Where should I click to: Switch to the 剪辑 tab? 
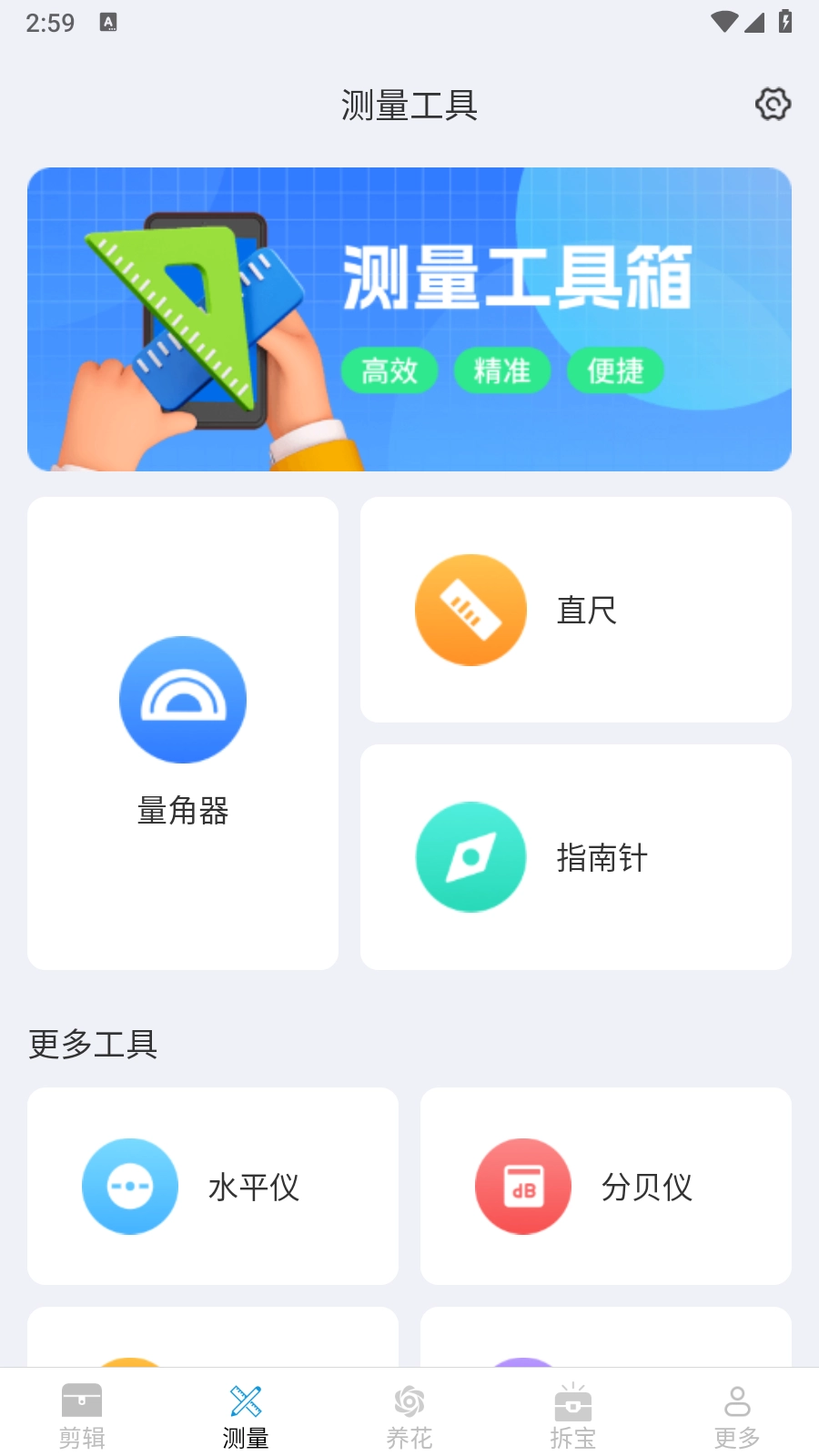[82, 1416]
